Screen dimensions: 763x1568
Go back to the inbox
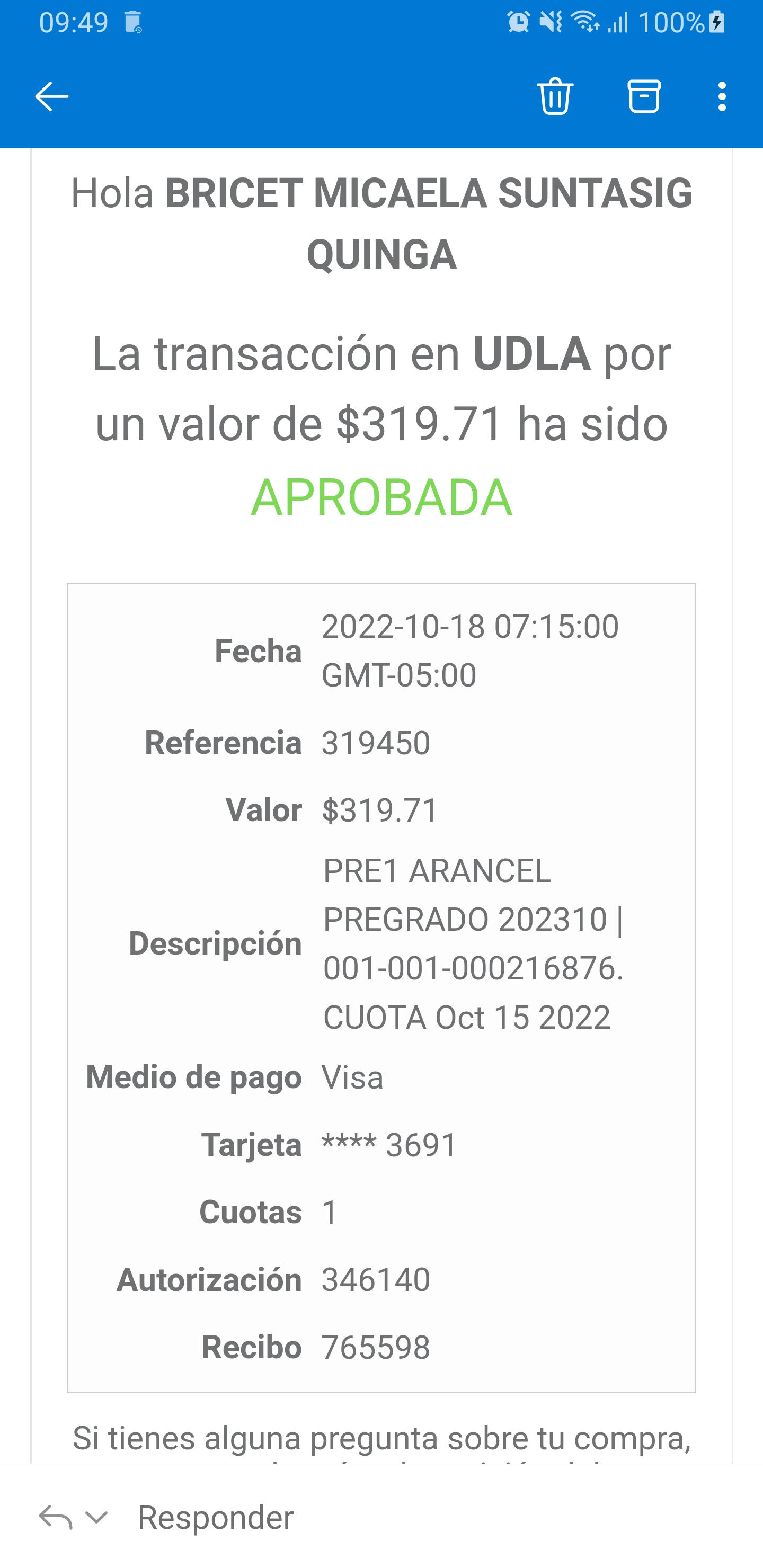tap(52, 96)
